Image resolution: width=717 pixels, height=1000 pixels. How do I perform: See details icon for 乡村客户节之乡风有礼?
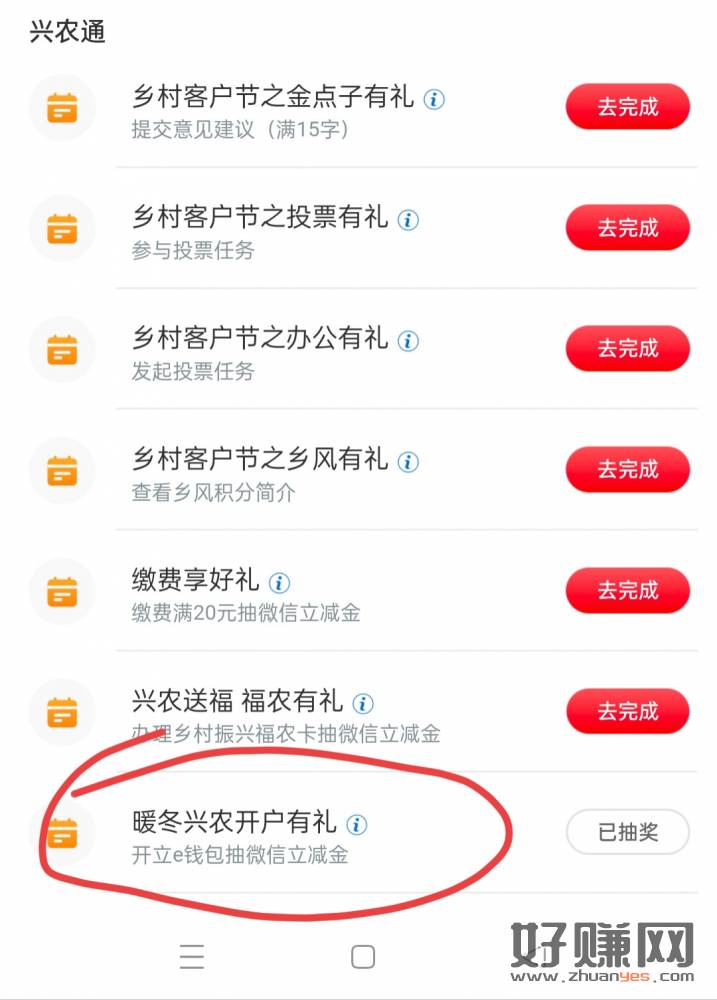(408, 462)
